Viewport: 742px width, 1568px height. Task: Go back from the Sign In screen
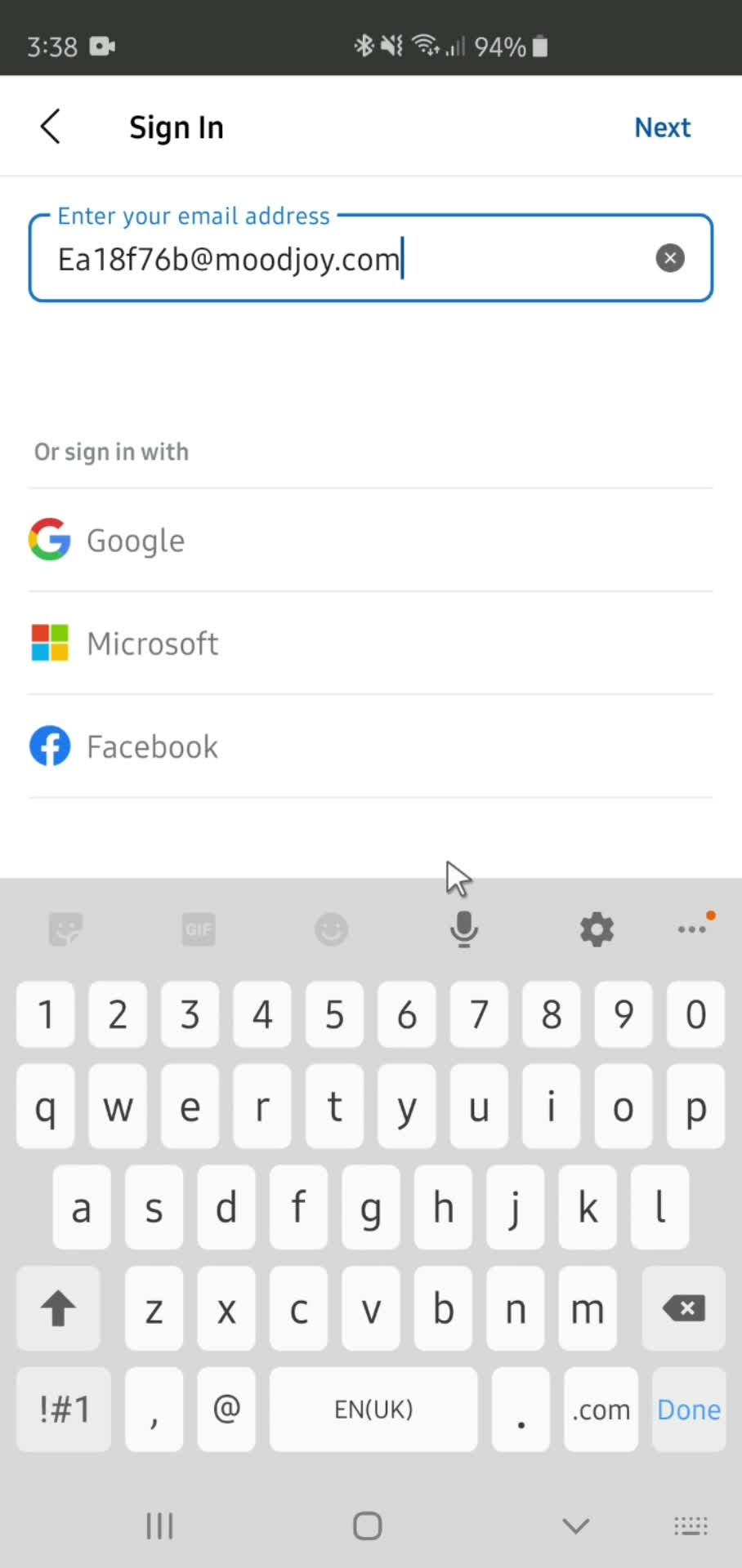pos(51,127)
